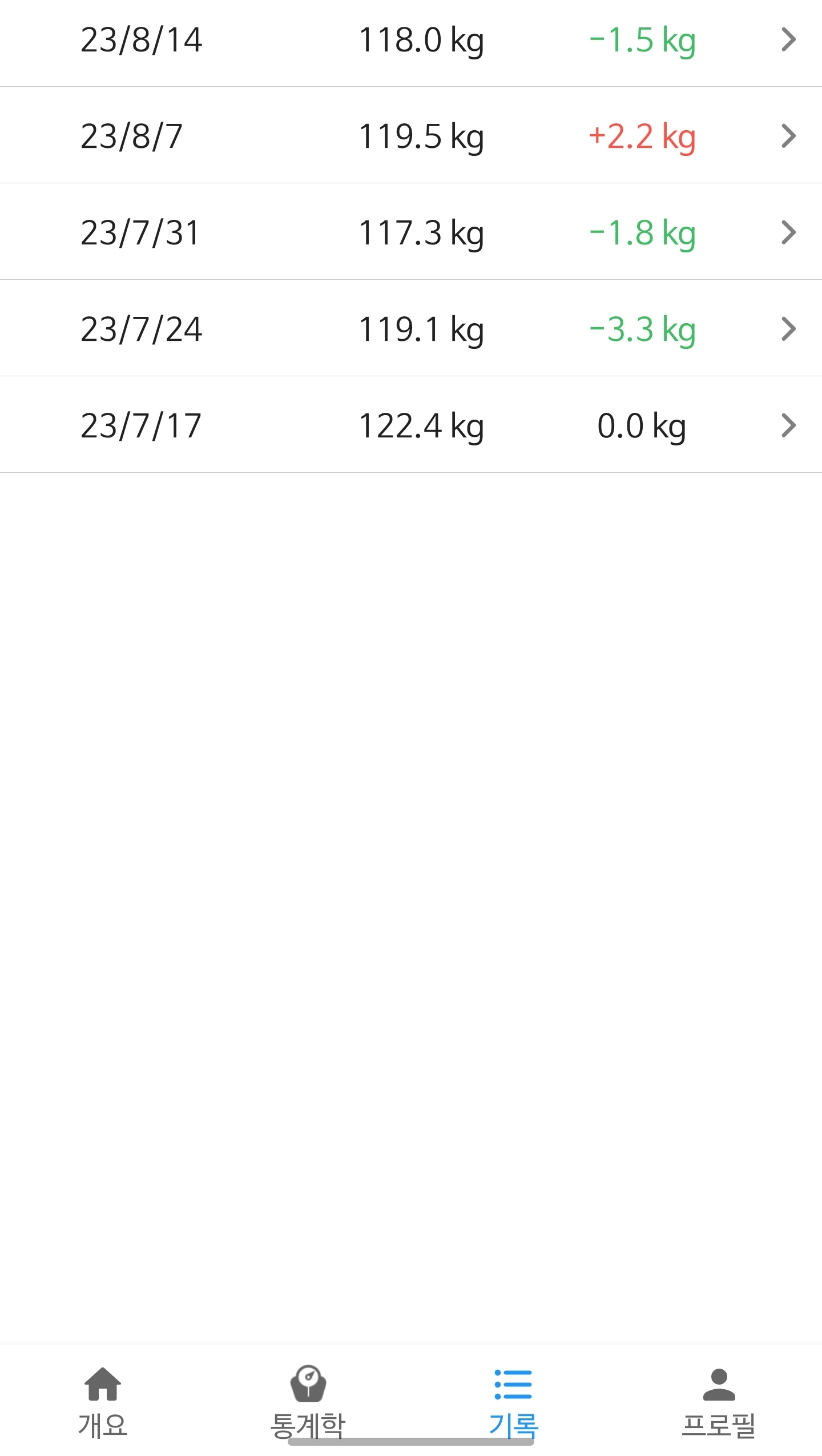Select the 23/7/24 weight log
822x1456 pixels.
(411, 329)
